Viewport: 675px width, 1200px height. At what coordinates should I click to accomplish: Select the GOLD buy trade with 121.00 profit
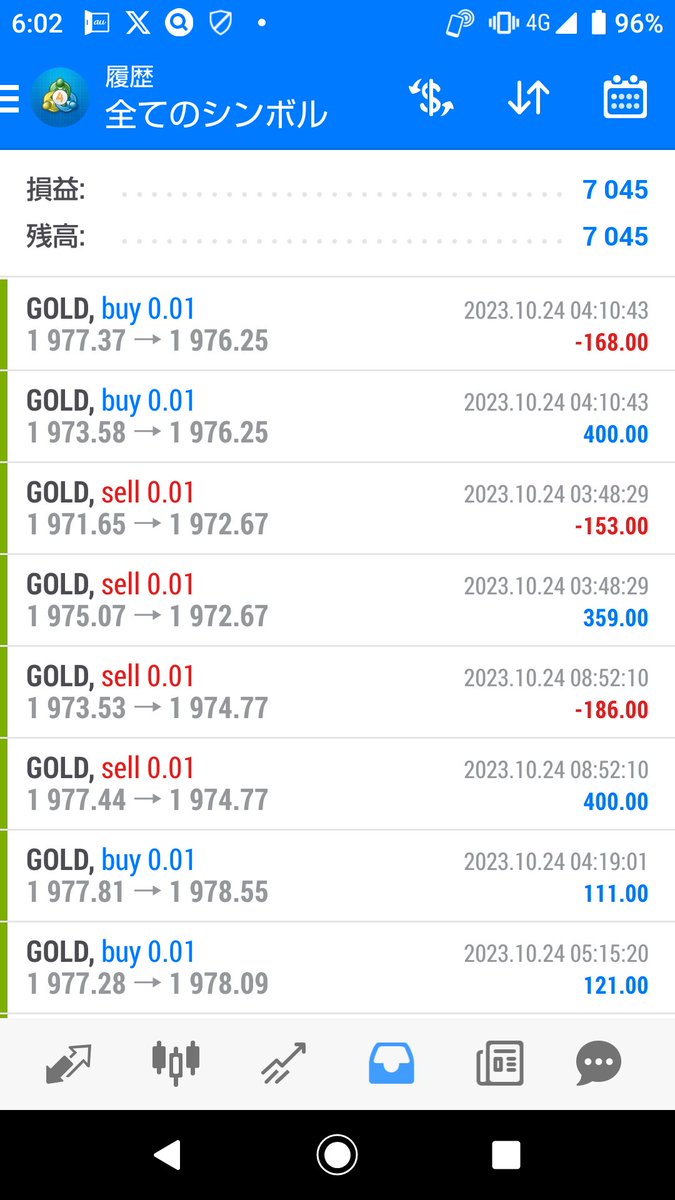[337, 969]
